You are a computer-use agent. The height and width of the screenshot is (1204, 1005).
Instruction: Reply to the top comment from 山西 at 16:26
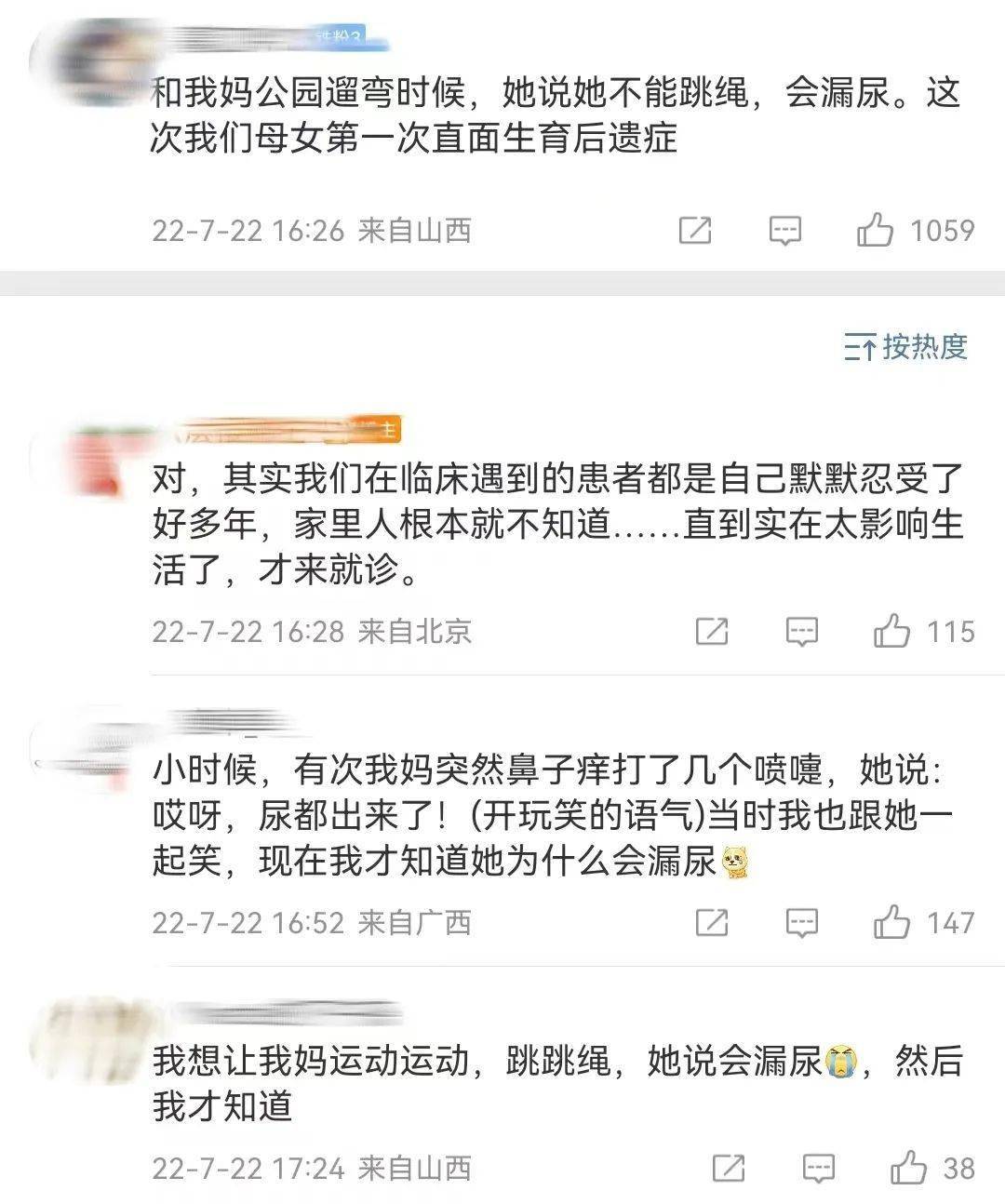click(x=785, y=230)
